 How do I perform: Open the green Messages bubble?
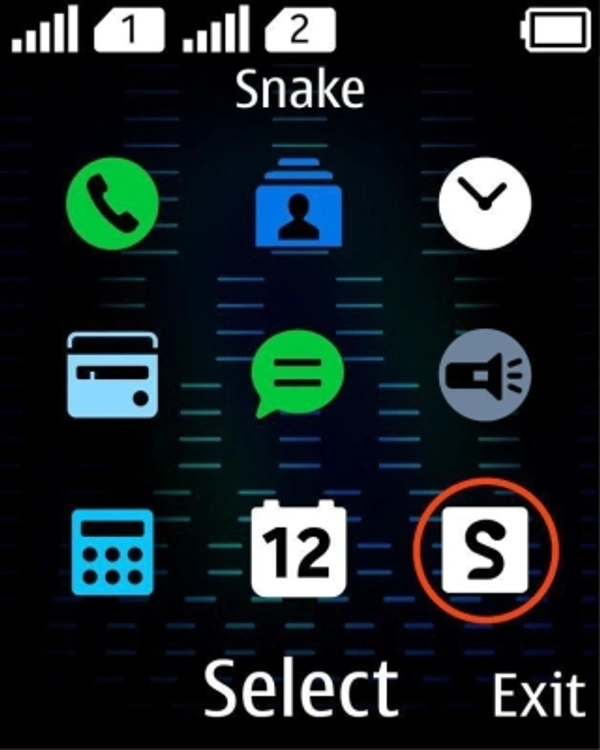pyautogui.click(x=297, y=376)
